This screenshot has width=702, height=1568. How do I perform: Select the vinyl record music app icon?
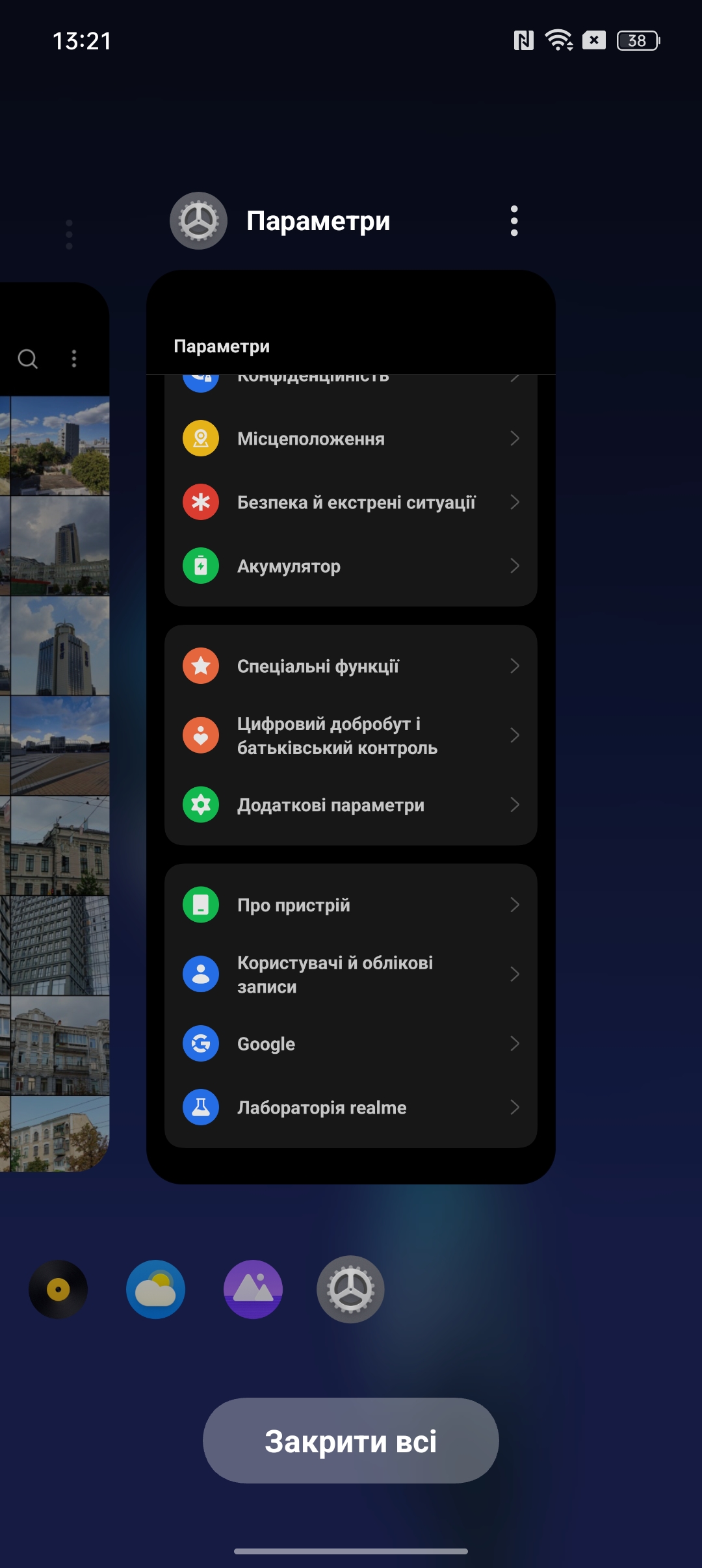pos(58,1289)
